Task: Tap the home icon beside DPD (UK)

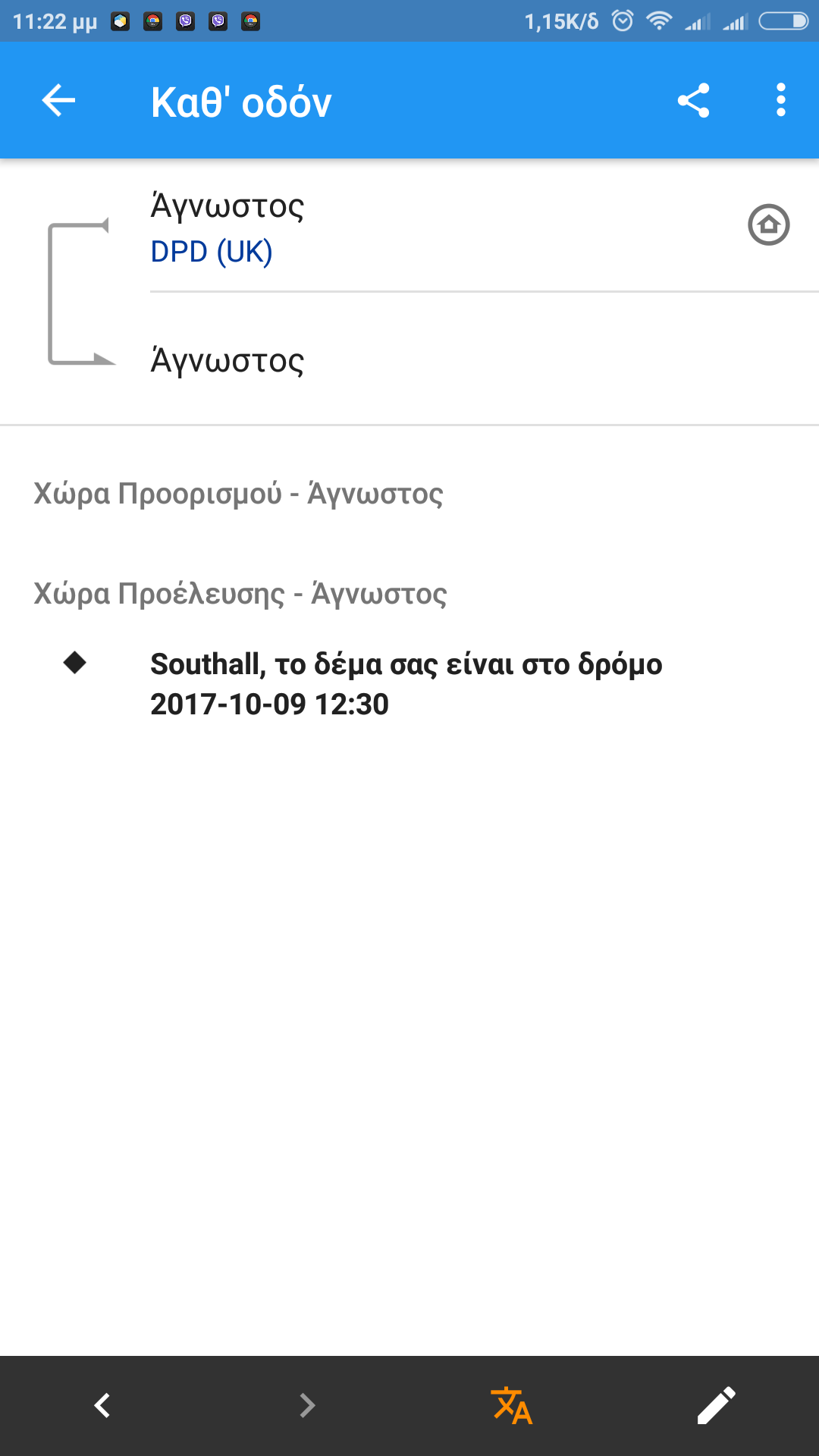Action: [x=768, y=225]
